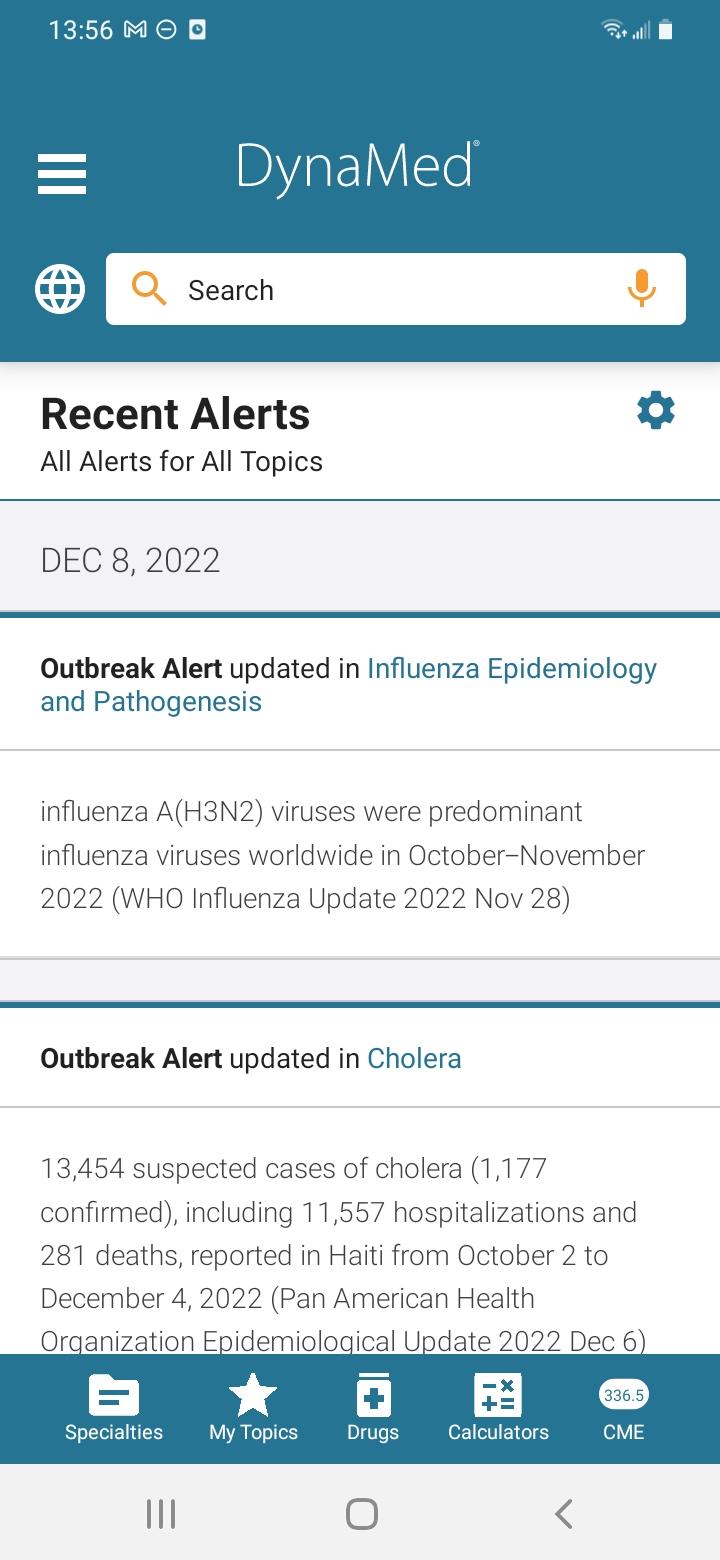Select the Calculators tab
This screenshot has width=720, height=1560.
pos(498,1409)
